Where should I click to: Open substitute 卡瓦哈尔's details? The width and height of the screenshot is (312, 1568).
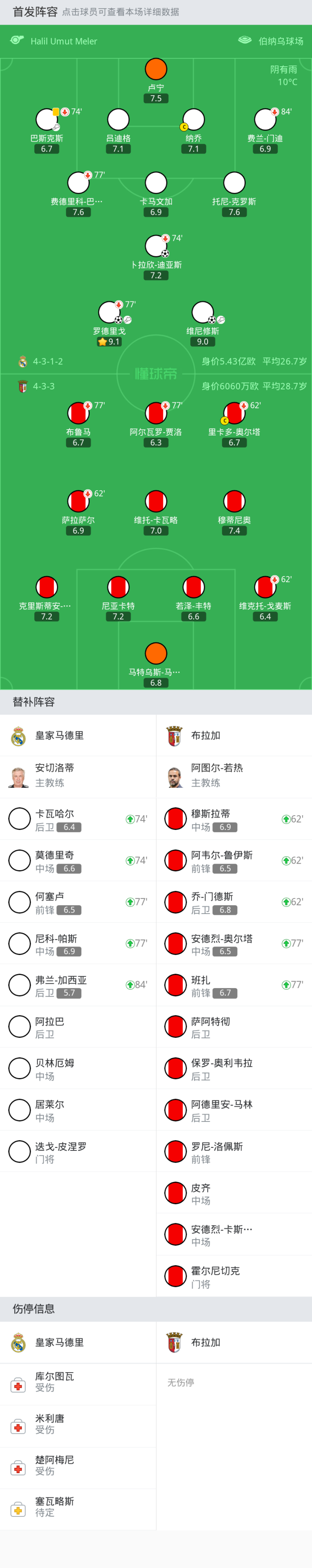78,819
